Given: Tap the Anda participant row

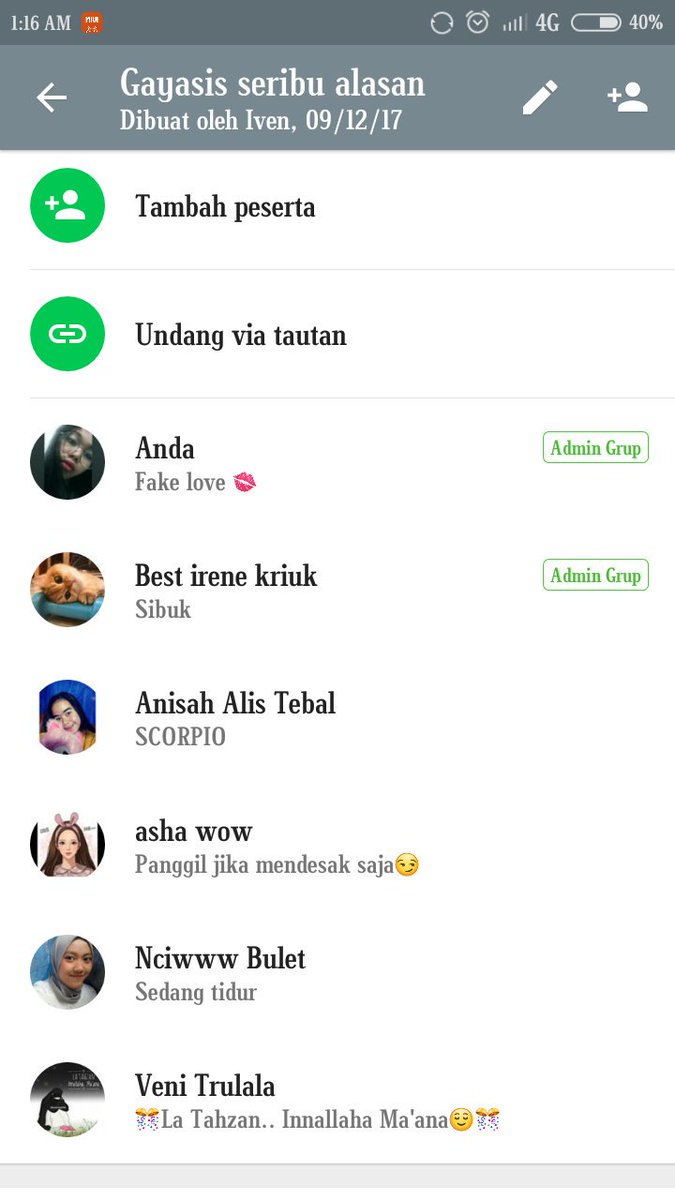Looking at the screenshot, I should (337, 462).
